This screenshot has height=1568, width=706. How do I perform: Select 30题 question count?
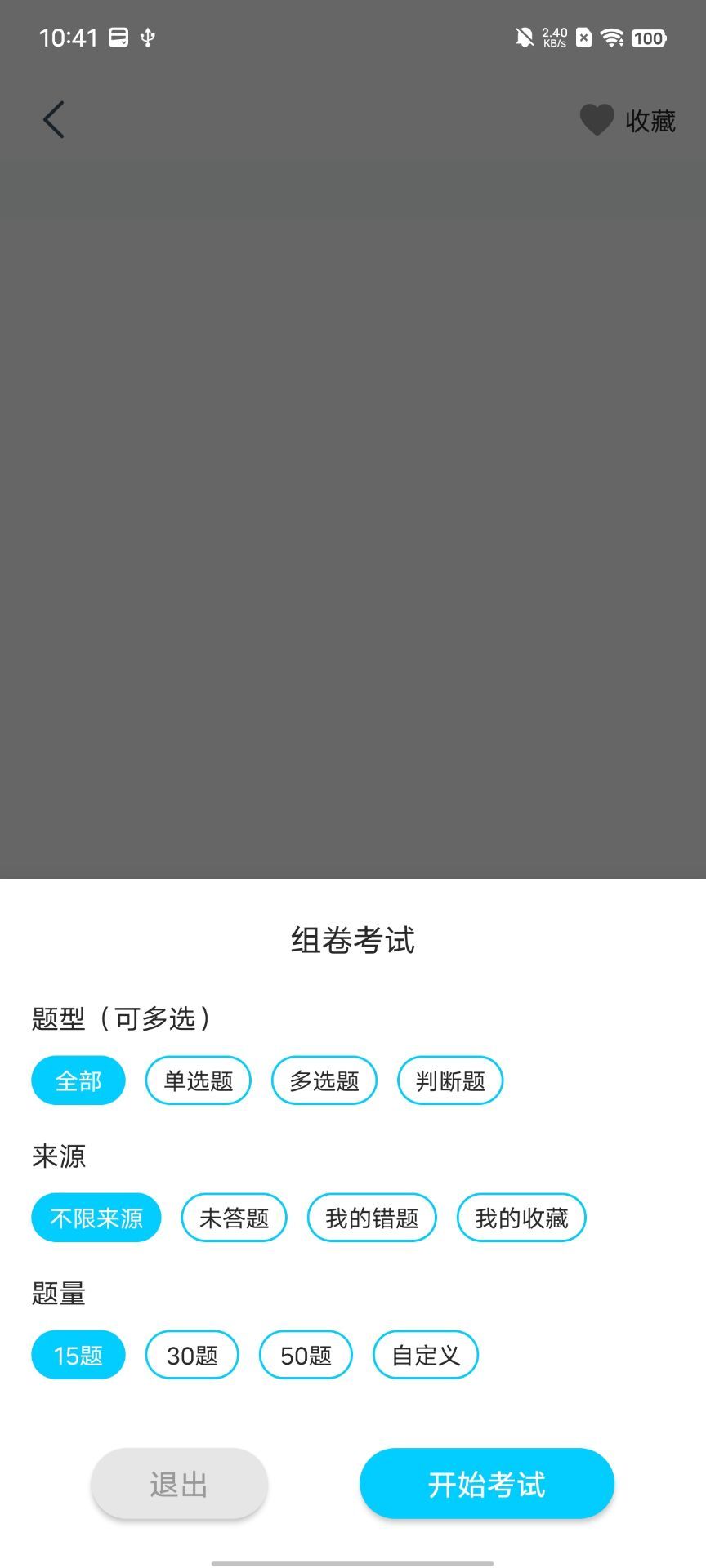point(192,1355)
